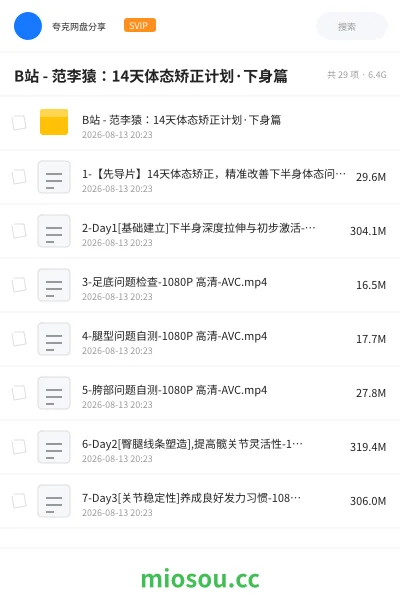Select checkbox for 5-胯部问题自测
The width and height of the screenshot is (400, 600).
click(x=19, y=393)
